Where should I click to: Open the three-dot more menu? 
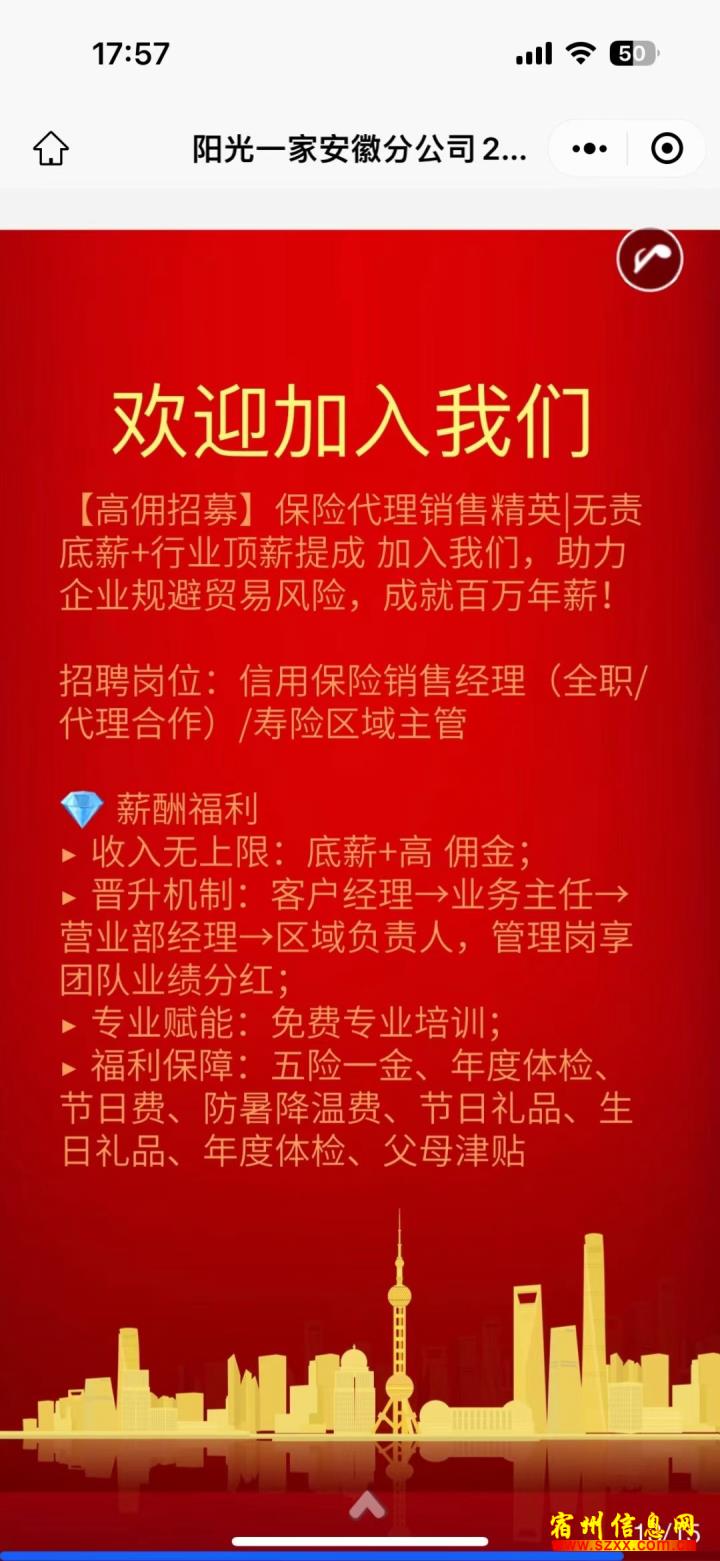click(589, 149)
